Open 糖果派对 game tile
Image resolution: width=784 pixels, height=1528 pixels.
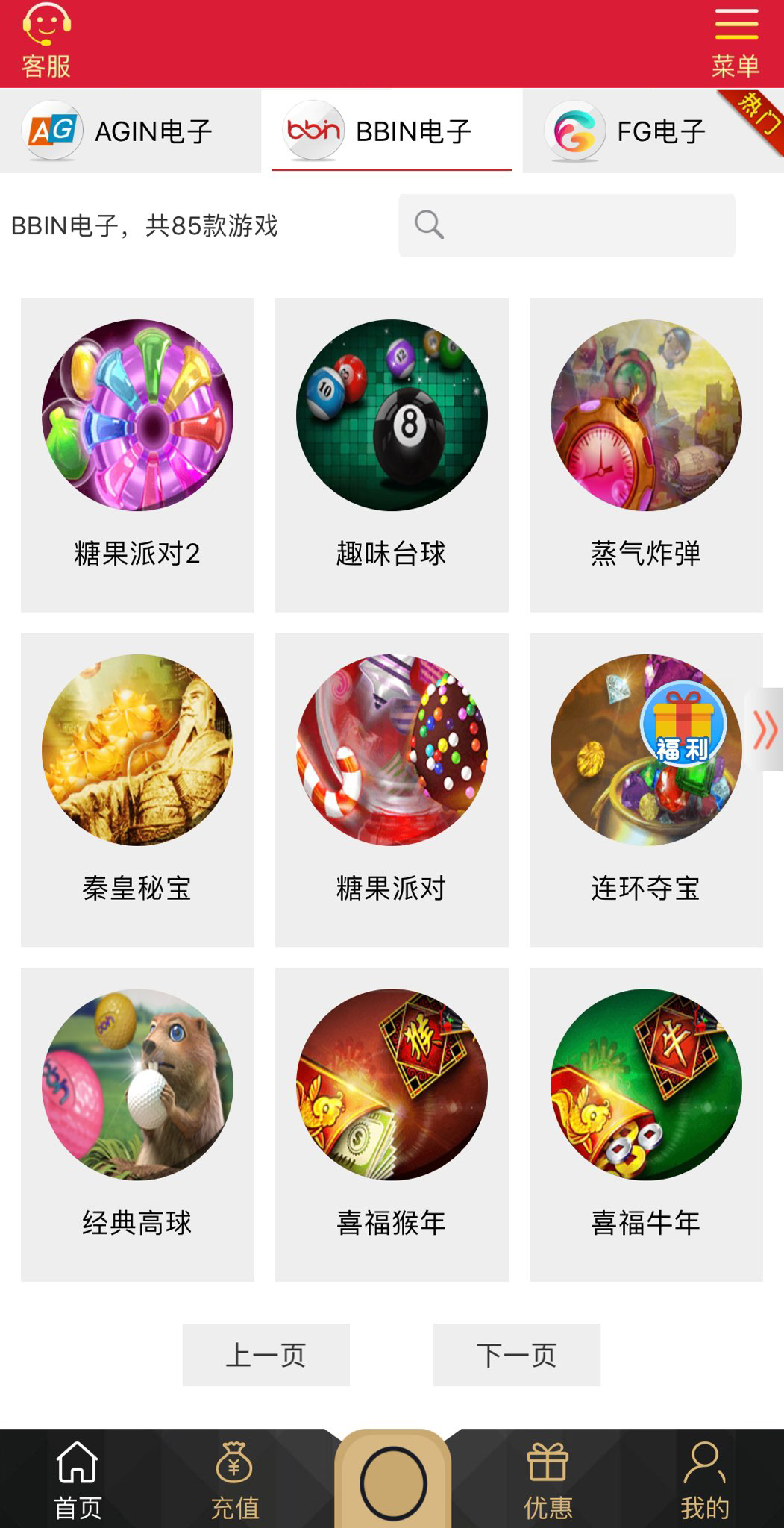[x=392, y=789]
